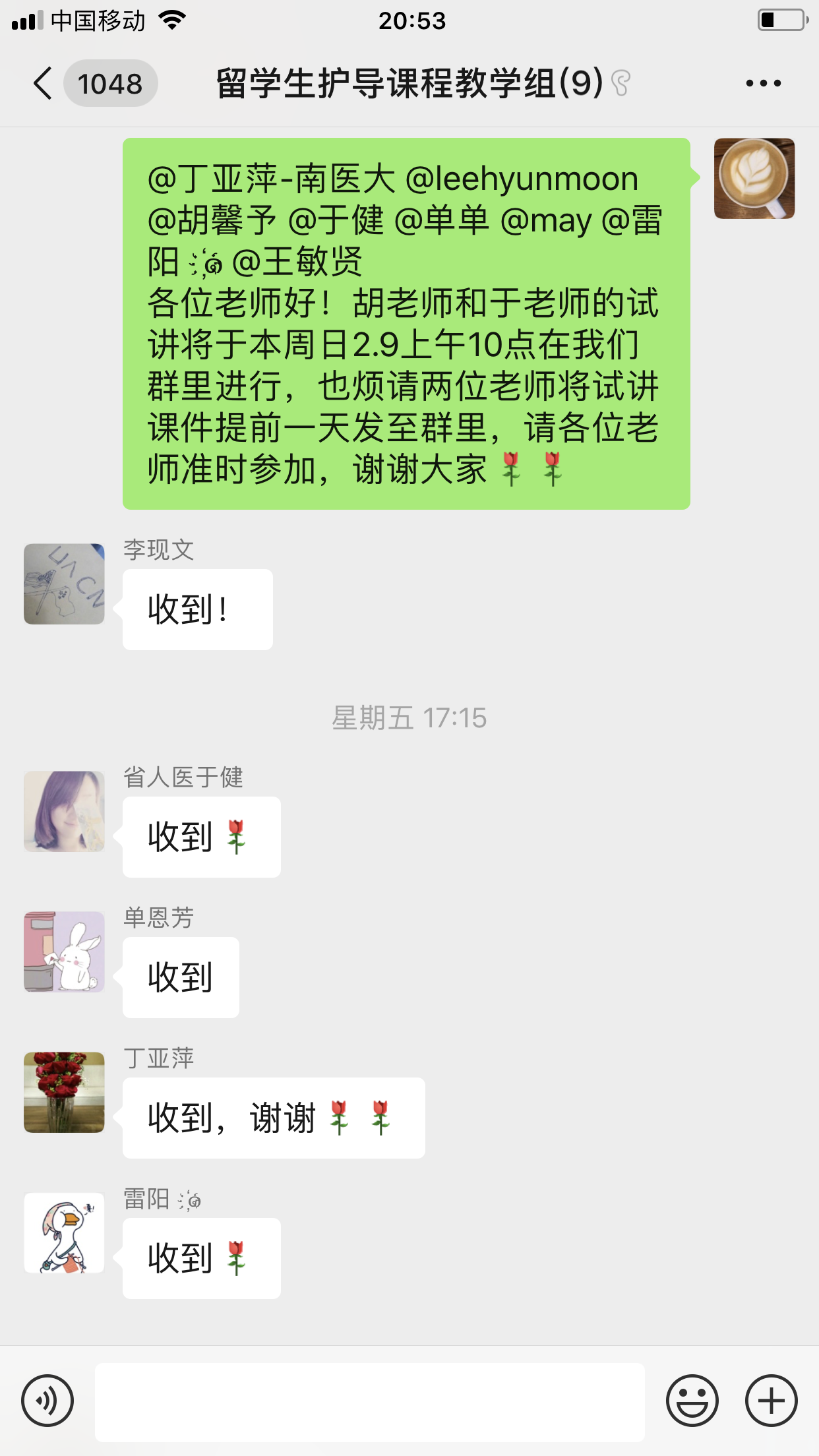Image resolution: width=819 pixels, height=1456 pixels.
Task: View 雷阳's goose avatar profile
Action: coord(64,1232)
